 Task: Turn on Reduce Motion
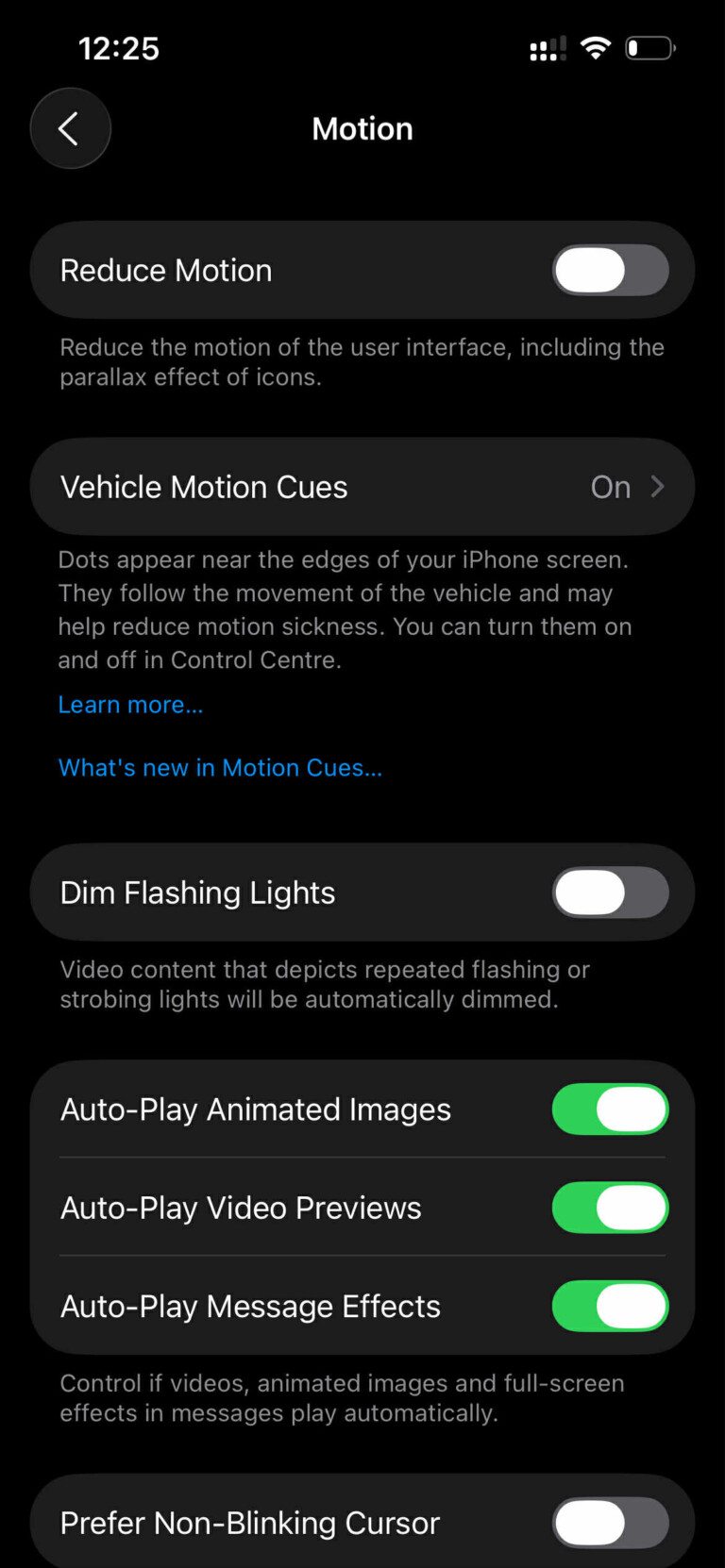coord(610,271)
